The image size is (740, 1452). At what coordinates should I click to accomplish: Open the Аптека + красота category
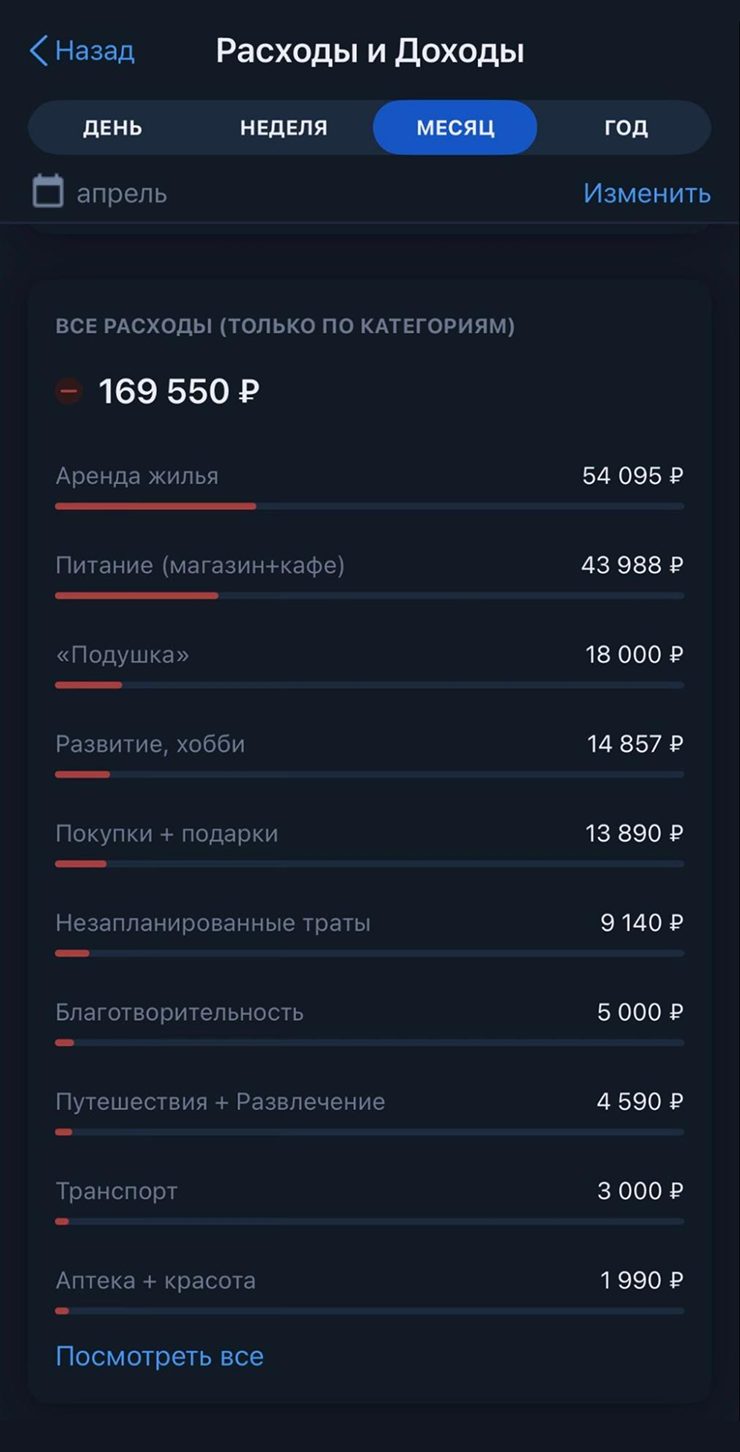(x=370, y=1291)
